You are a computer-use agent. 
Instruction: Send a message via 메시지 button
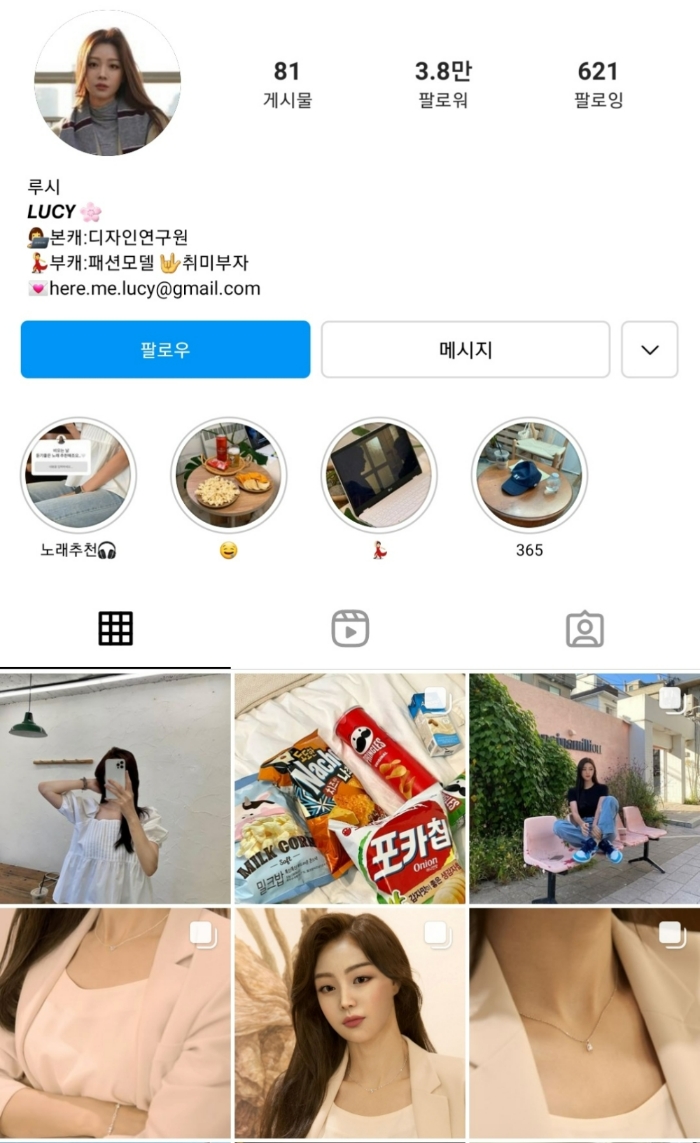[x=465, y=350]
